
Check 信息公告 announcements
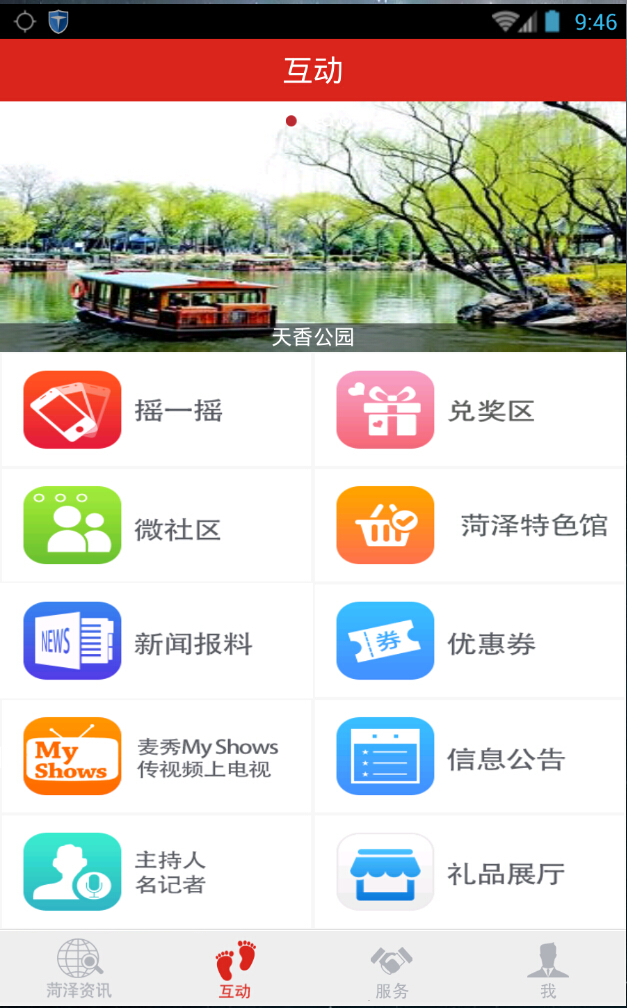click(x=470, y=757)
